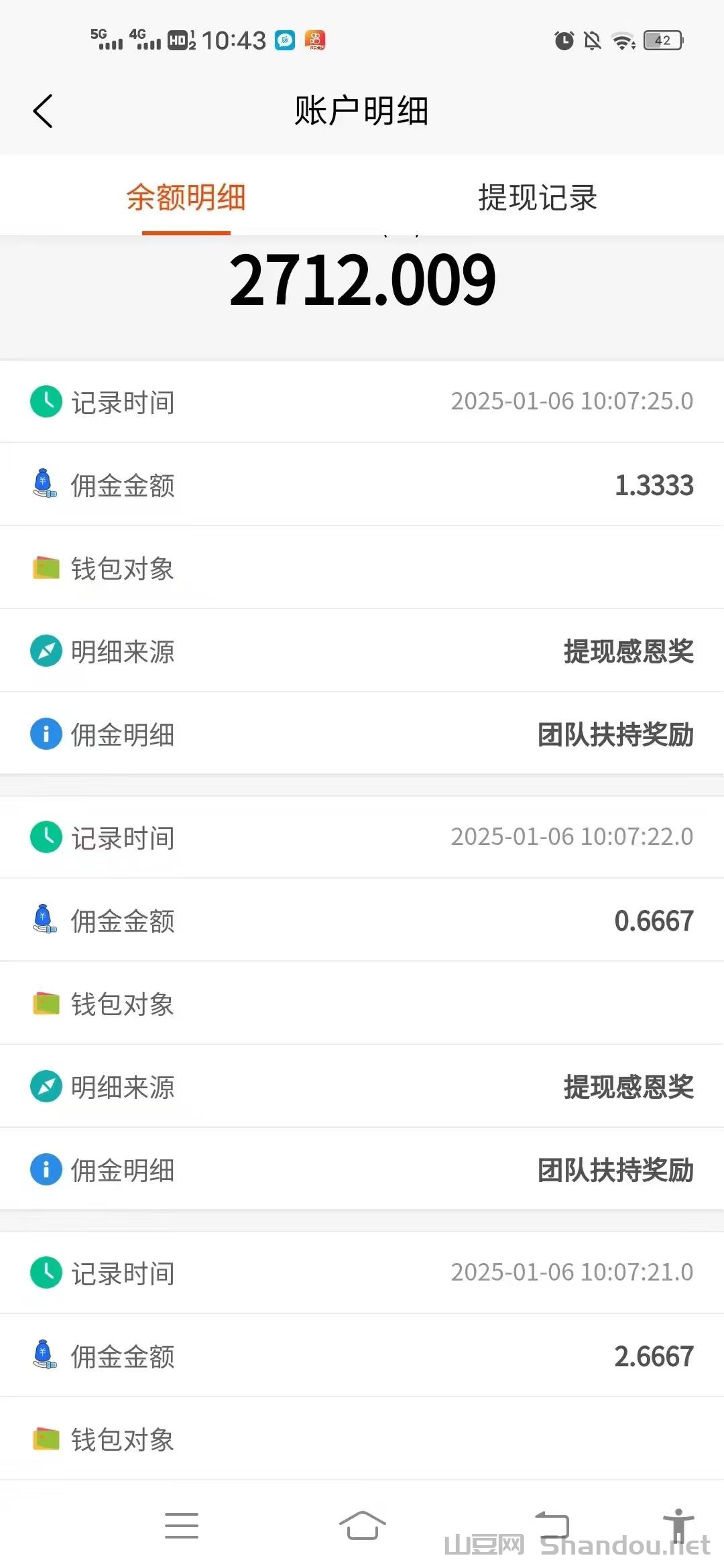This screenshot has height=1568, width=724.
Task: Switch to the 提现记录 tab
Action: coord(536,198)
